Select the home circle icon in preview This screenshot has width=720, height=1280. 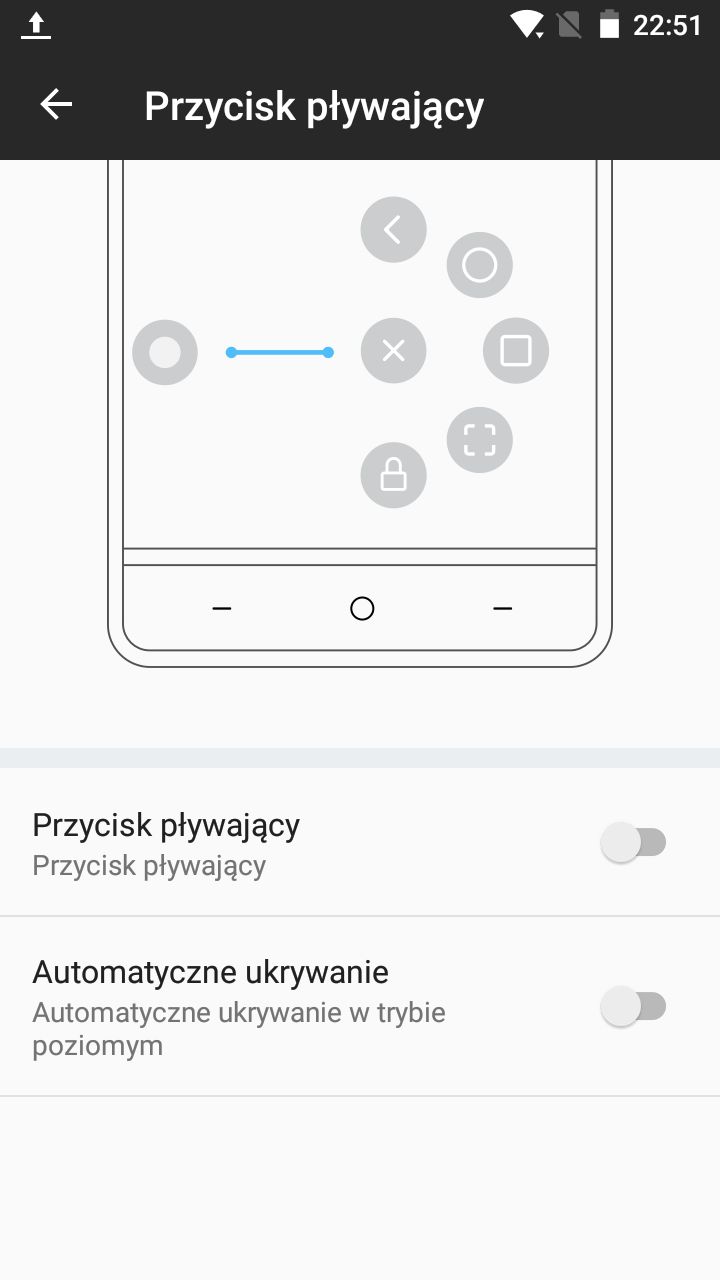[480, 265]
